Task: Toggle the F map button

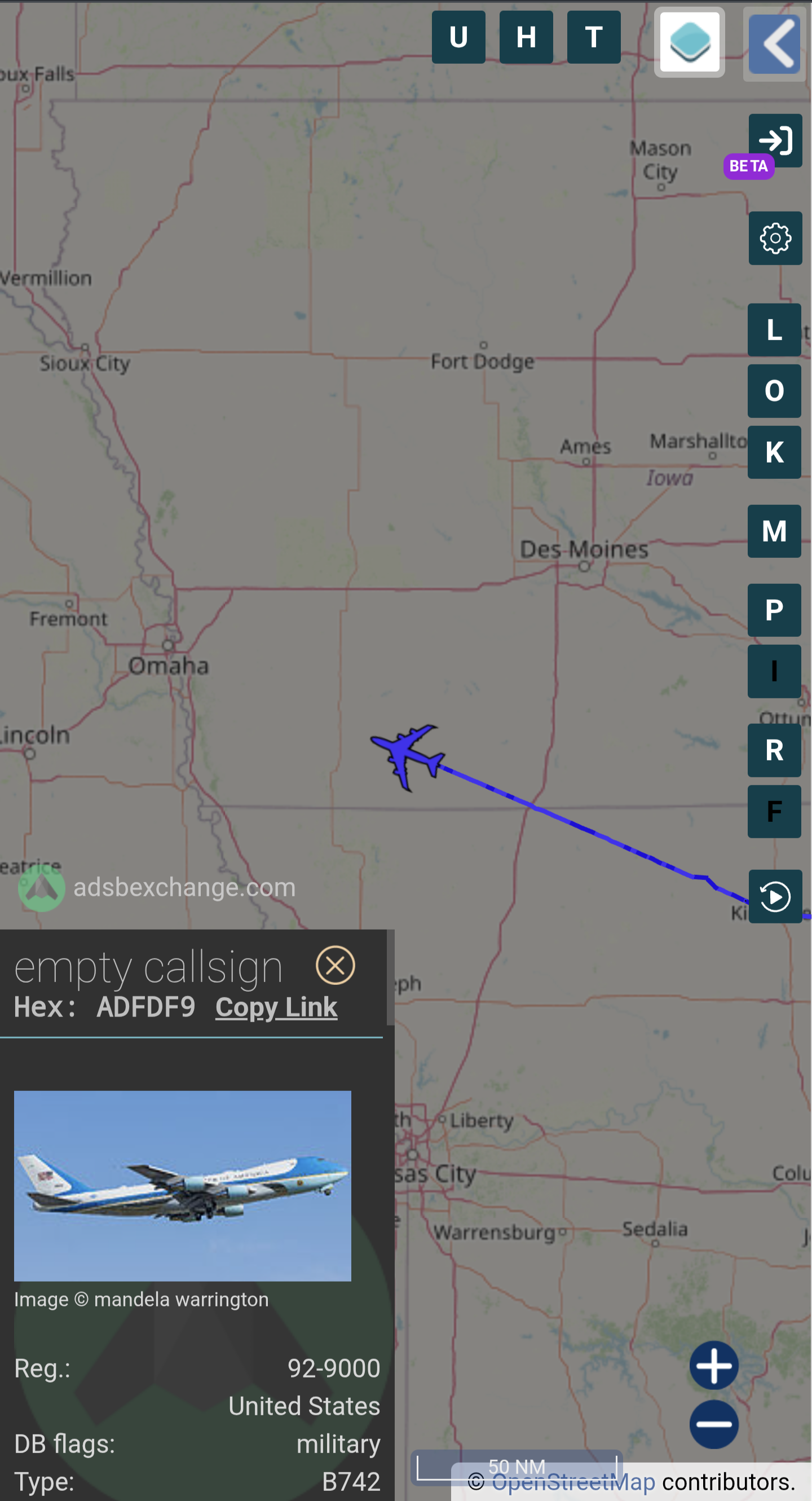Action: pyautogui.click(x=774, y=812)
